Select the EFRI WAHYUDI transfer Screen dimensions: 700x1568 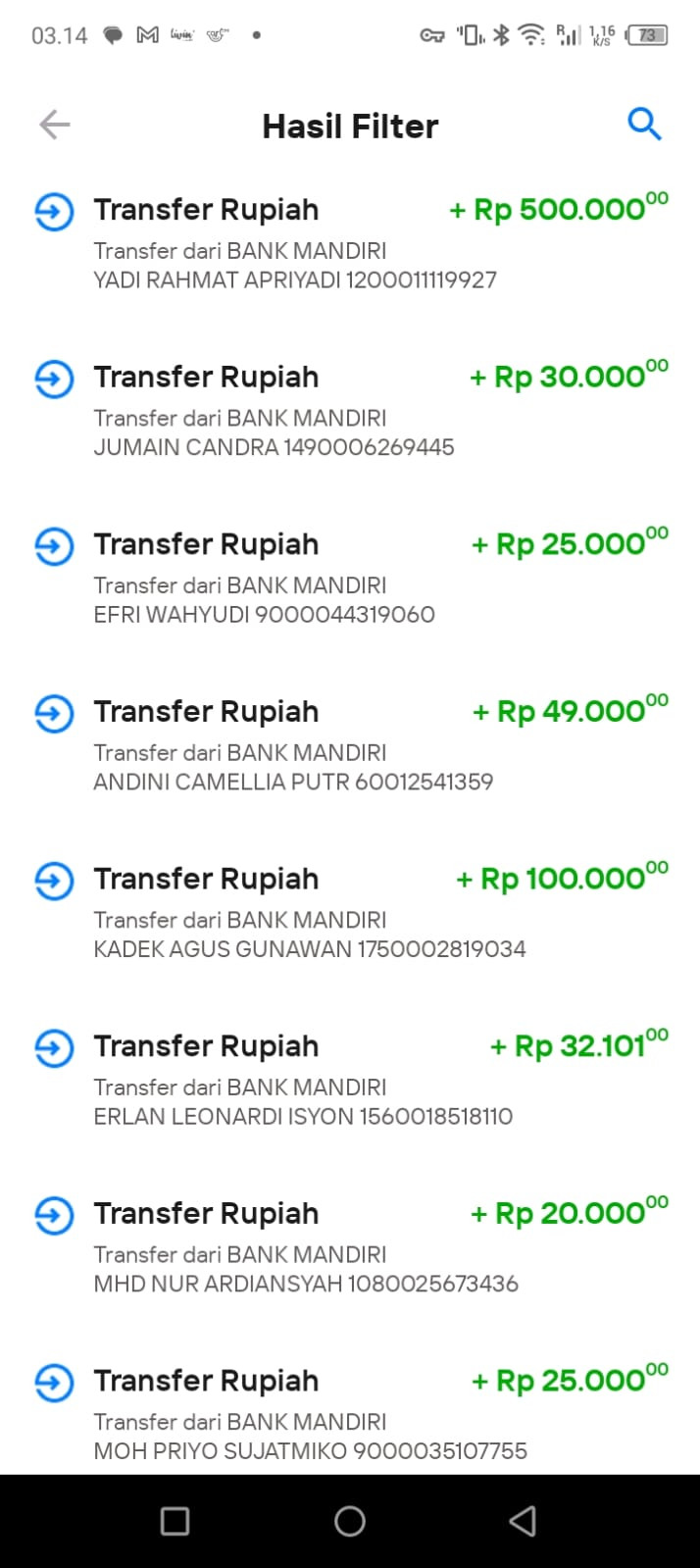coord(350,578)
